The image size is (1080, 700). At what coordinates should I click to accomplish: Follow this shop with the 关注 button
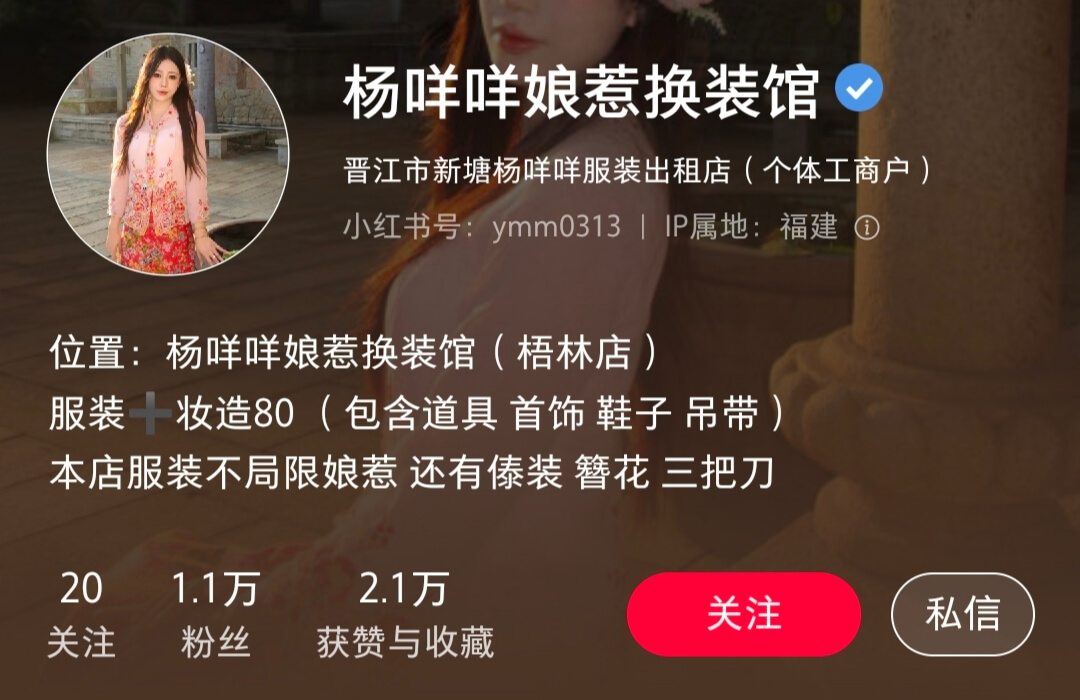pyautogui.click(x=743, y=614)
